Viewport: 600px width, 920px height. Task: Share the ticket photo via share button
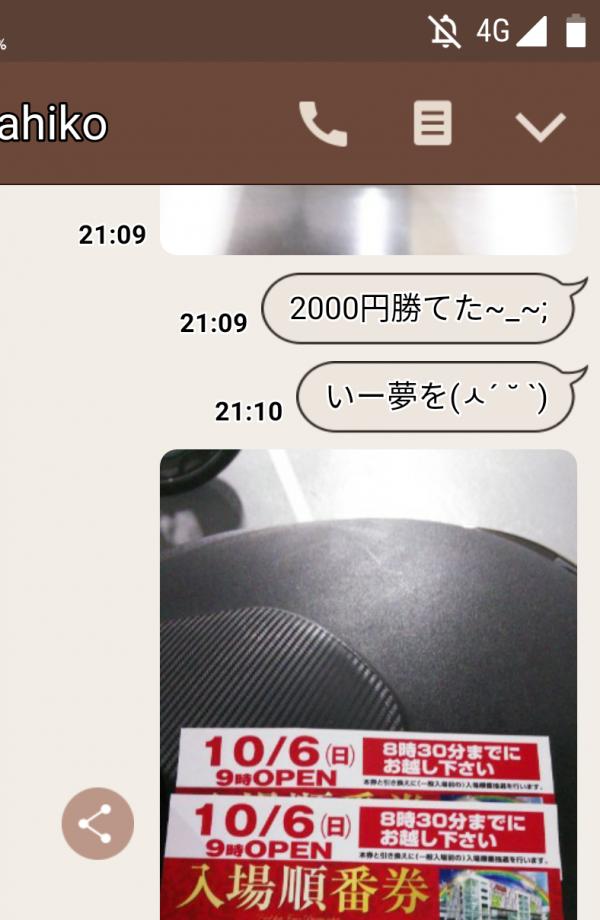[x=97, y=824]
